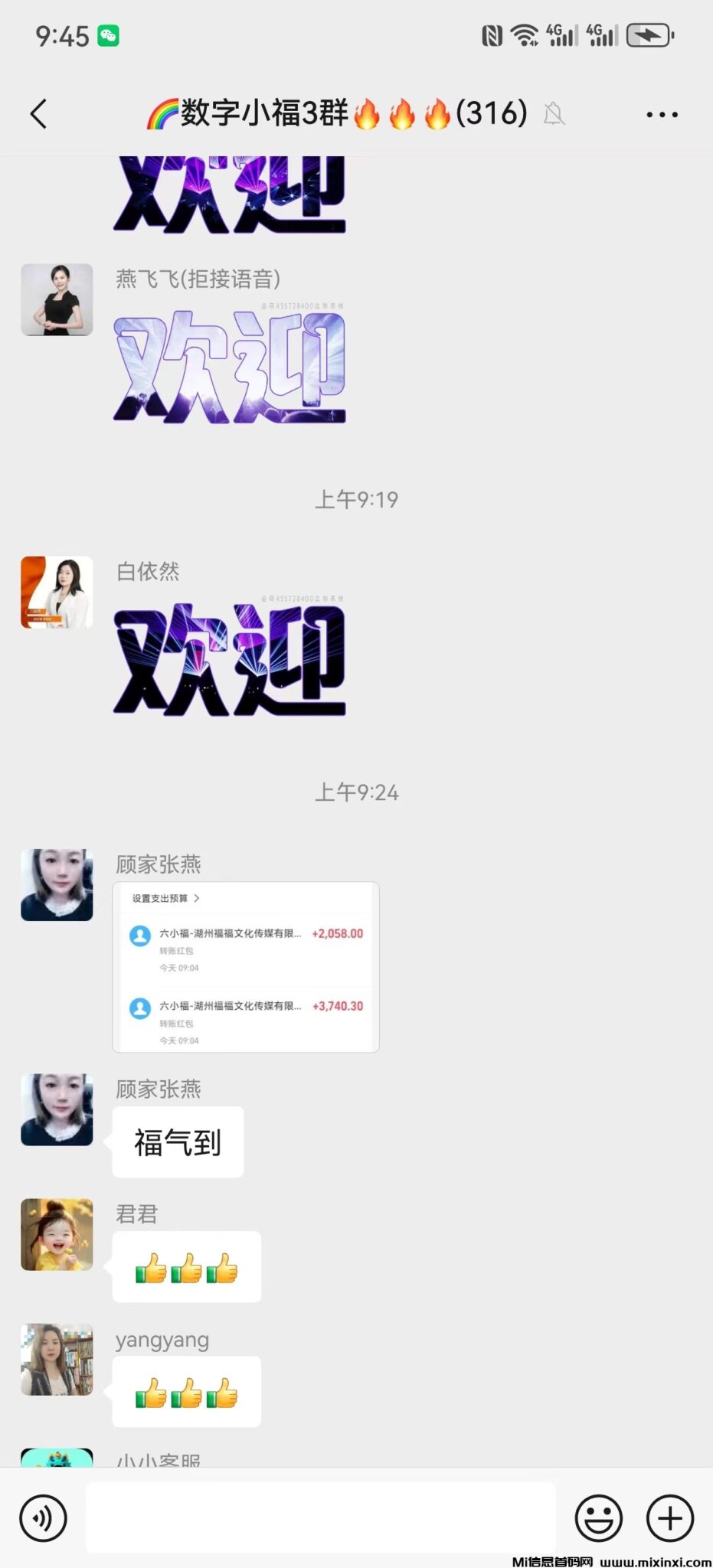Open 燕飞飞's profile avatar
The image size is (713, 1568).
57,300
